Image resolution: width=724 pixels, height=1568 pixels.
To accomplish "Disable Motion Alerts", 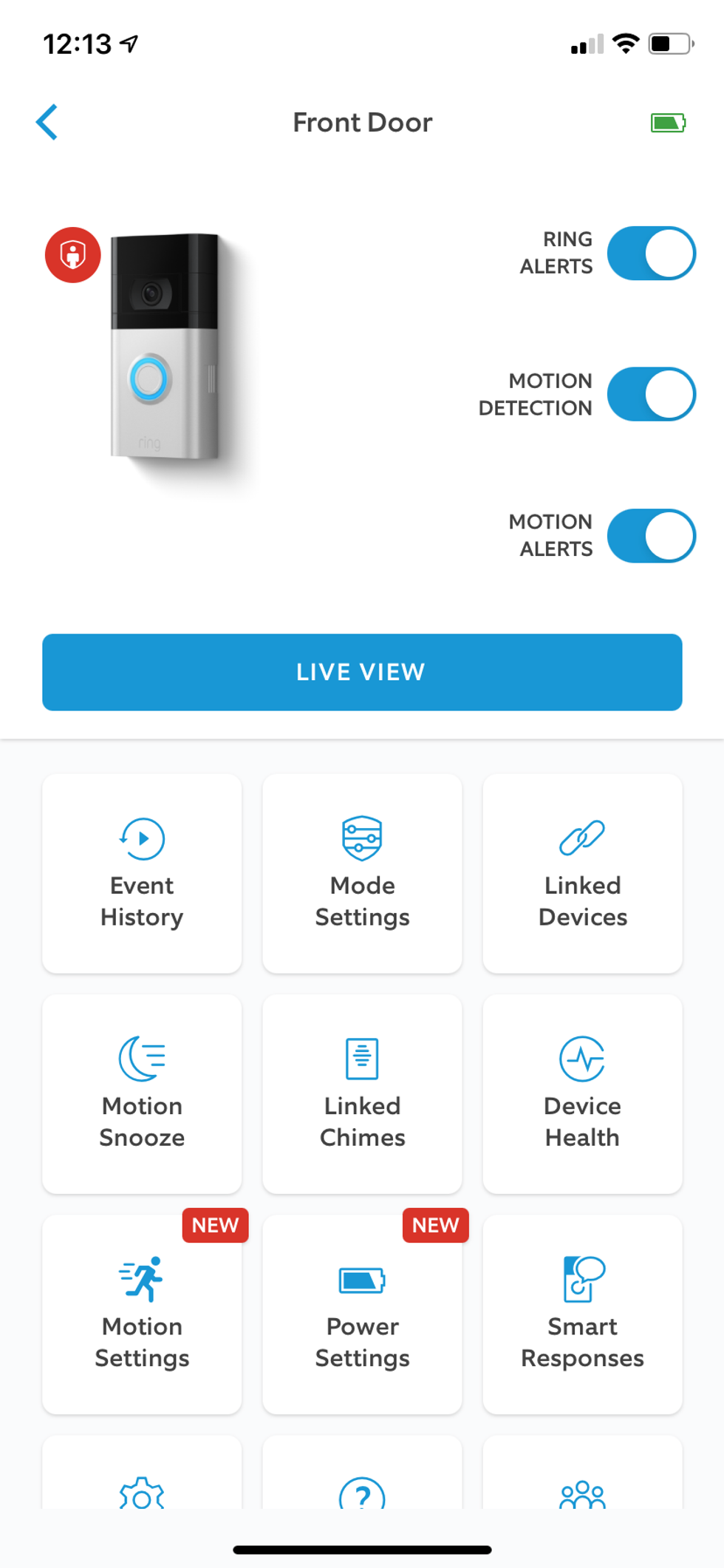I will click(651, 536).
